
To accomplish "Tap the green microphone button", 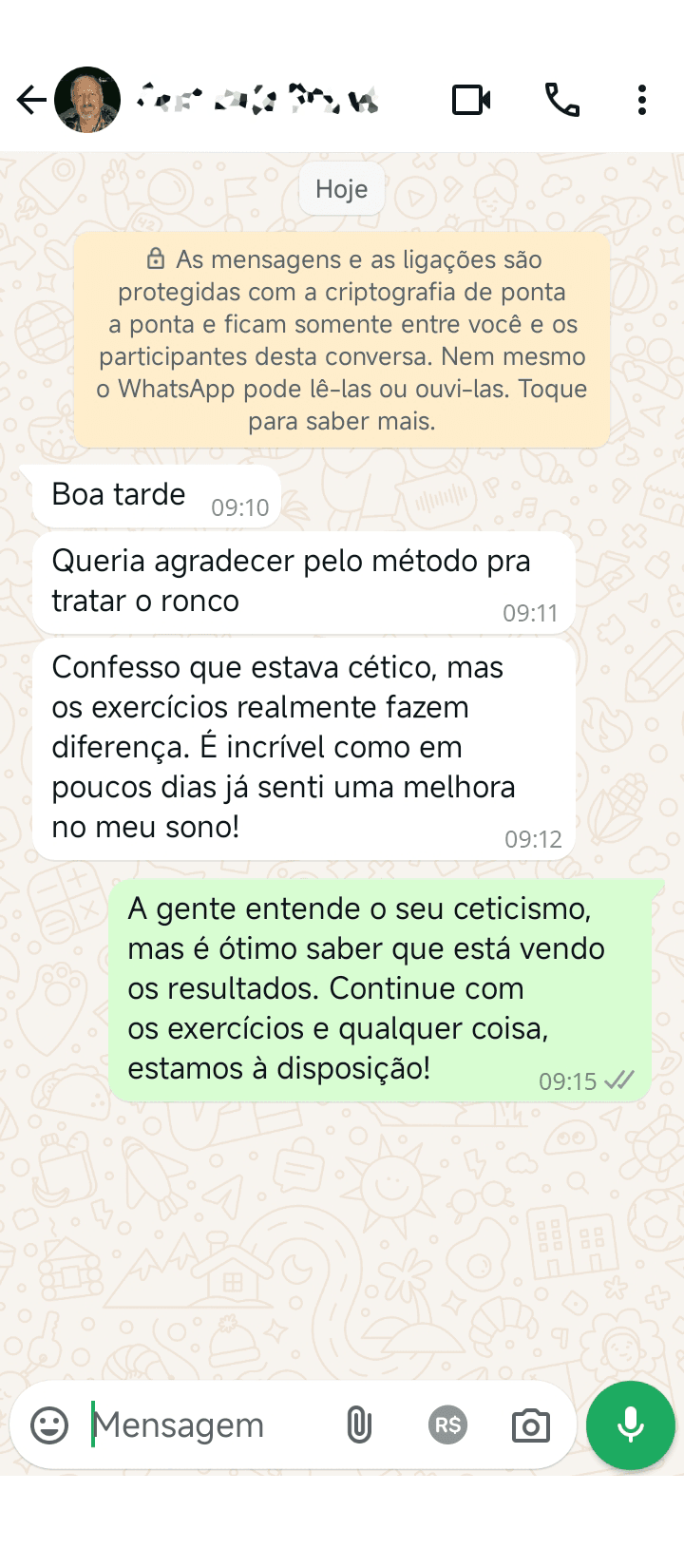I will pyautogui.click(x=631, y=1425).
